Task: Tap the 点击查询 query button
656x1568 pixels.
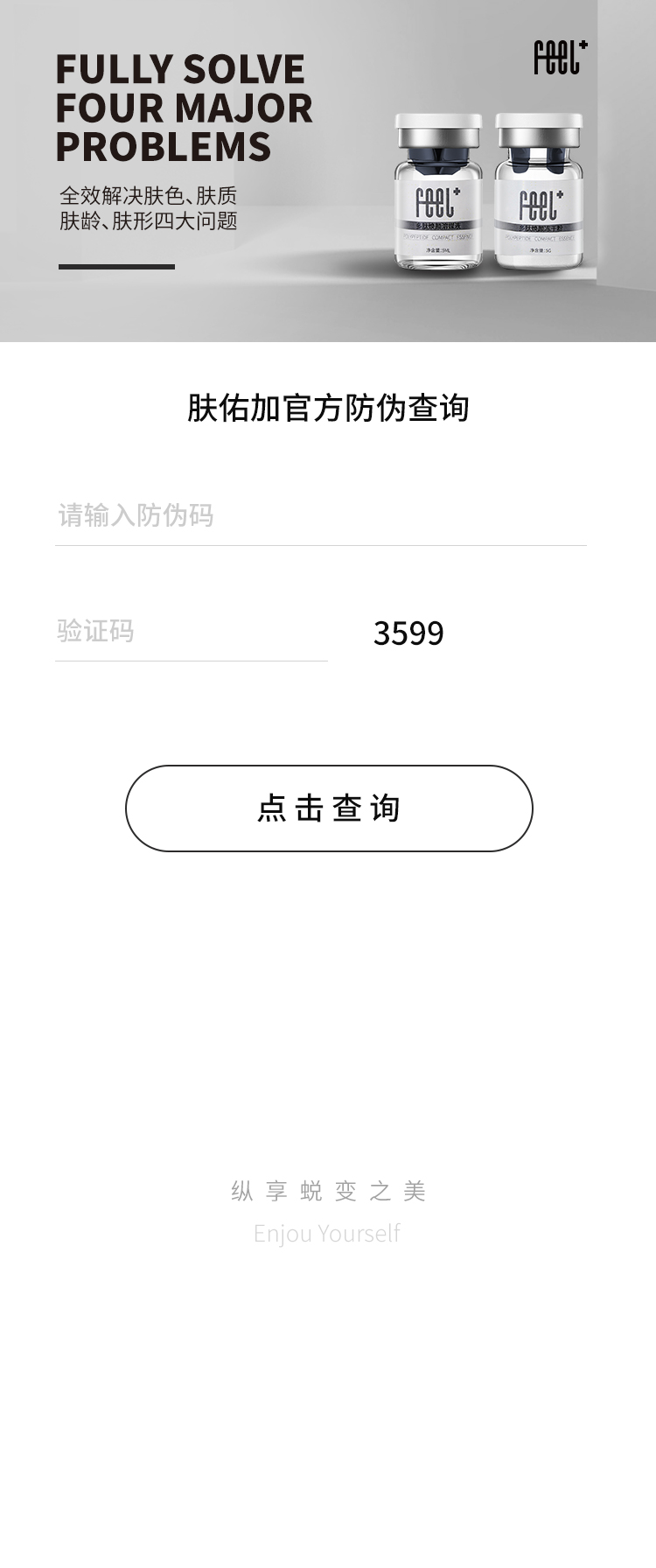Action: pyautogui.click(x=329, y=808)
